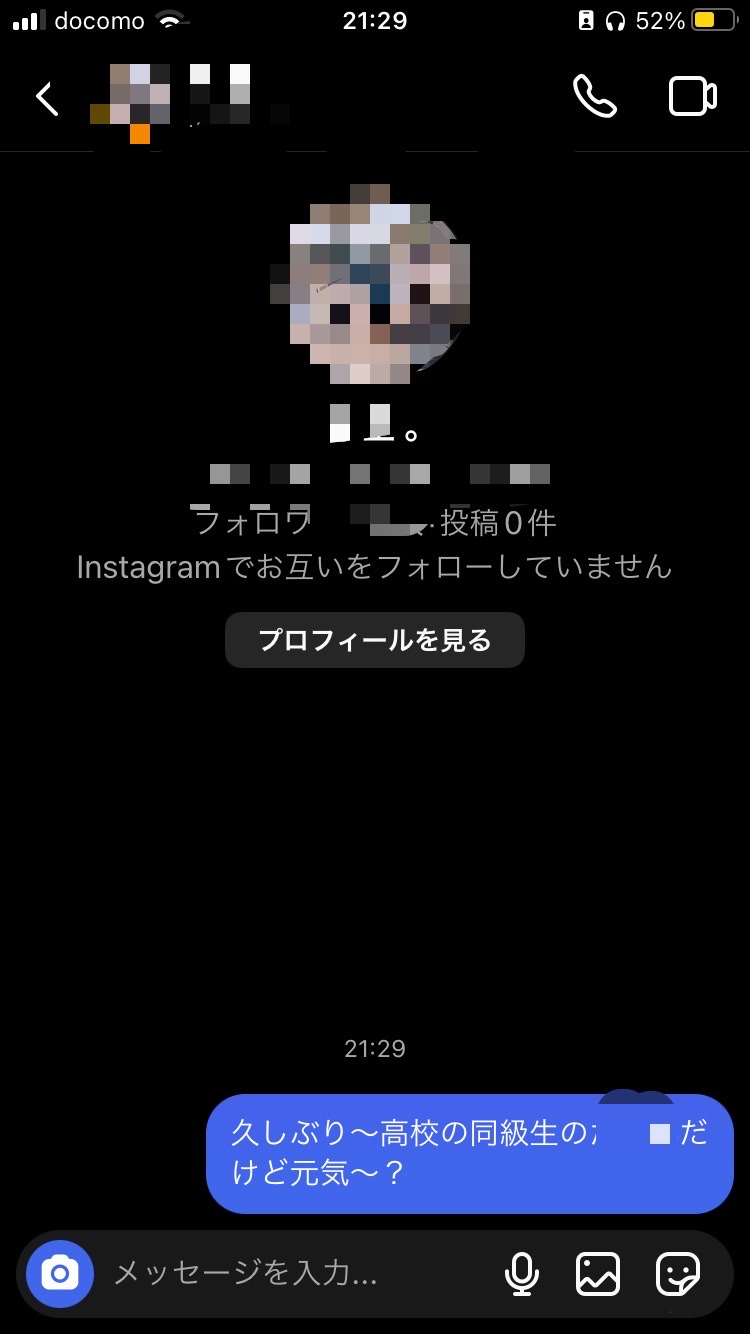This screenshot has width=750, height=1334.
Task: Start a video call
Action: (x=692, y=97)
